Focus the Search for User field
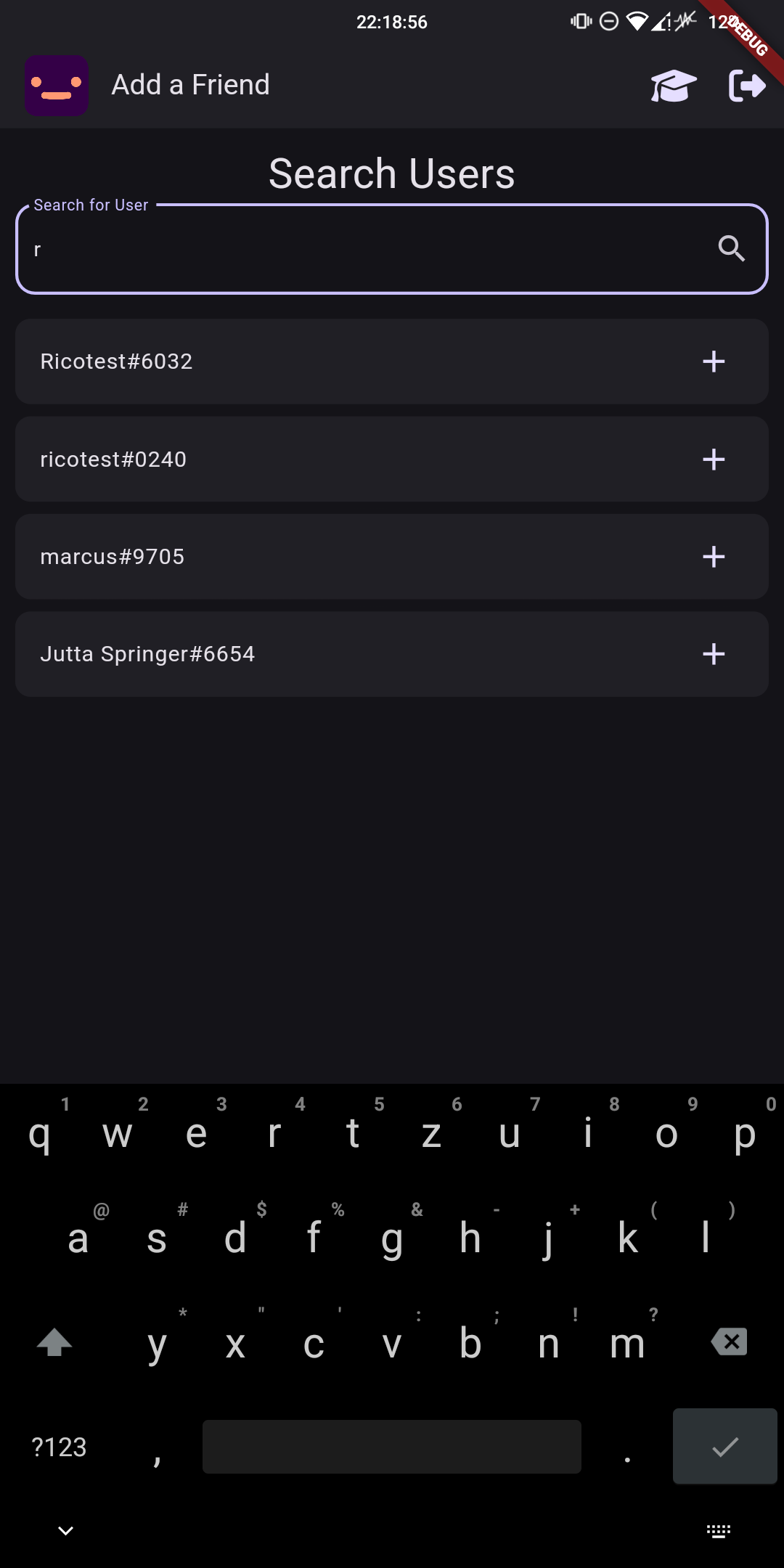Image resolution: width=784 pixels, height=1568 pixels. (363, 249)
